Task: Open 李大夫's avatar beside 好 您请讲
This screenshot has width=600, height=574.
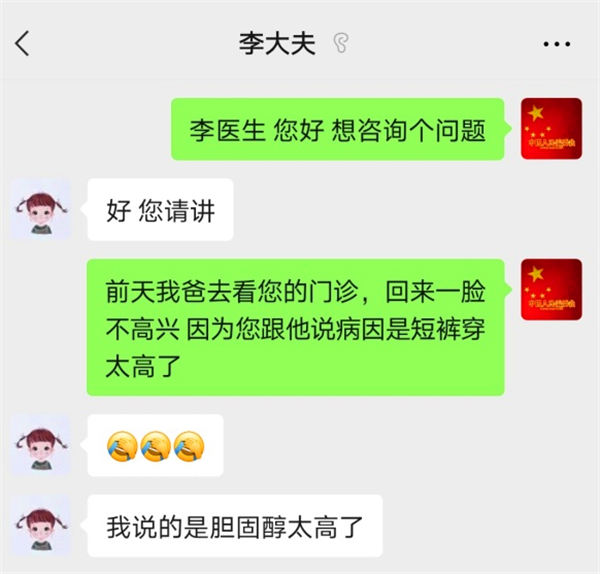Action: [x=40, y=208]
